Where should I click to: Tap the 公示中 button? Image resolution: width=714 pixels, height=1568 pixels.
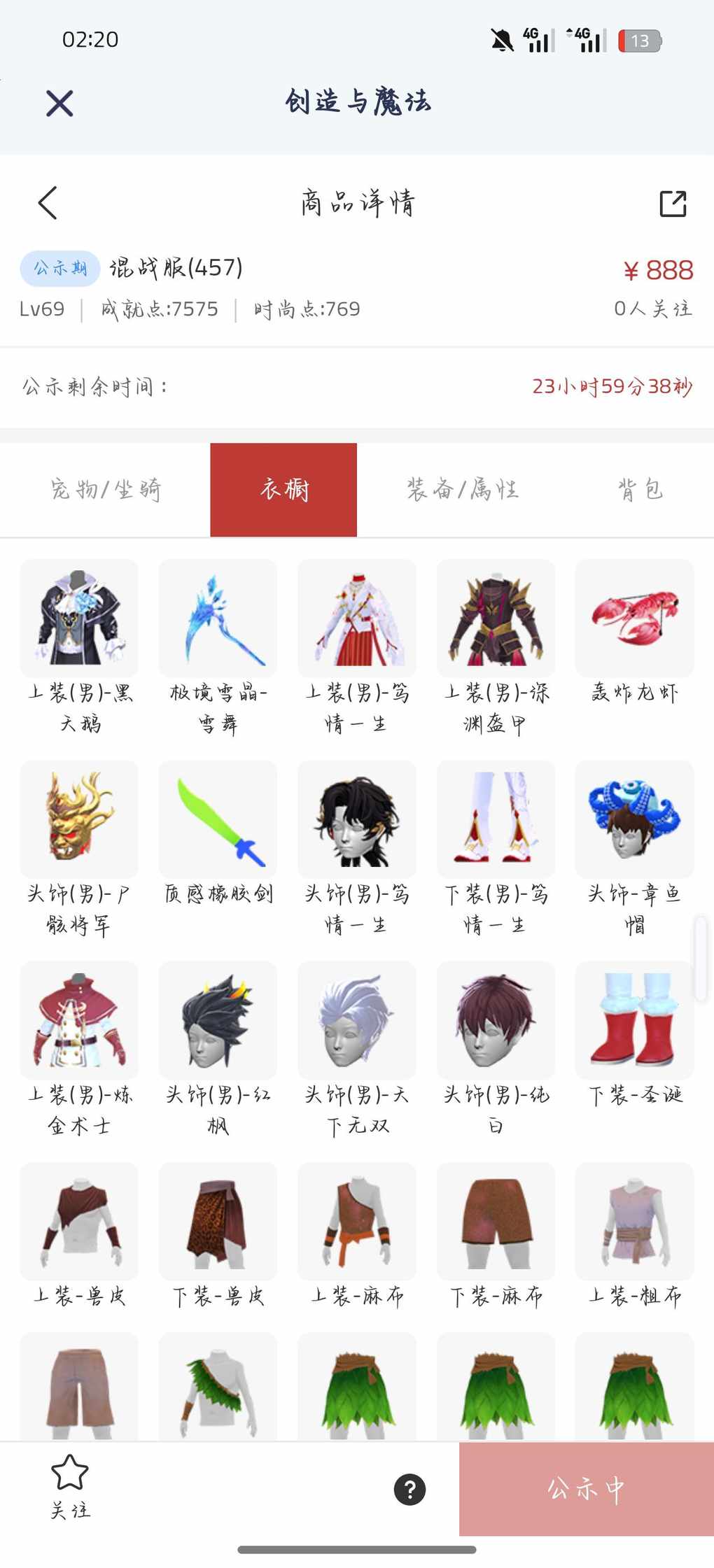(x=586, y=1490)
